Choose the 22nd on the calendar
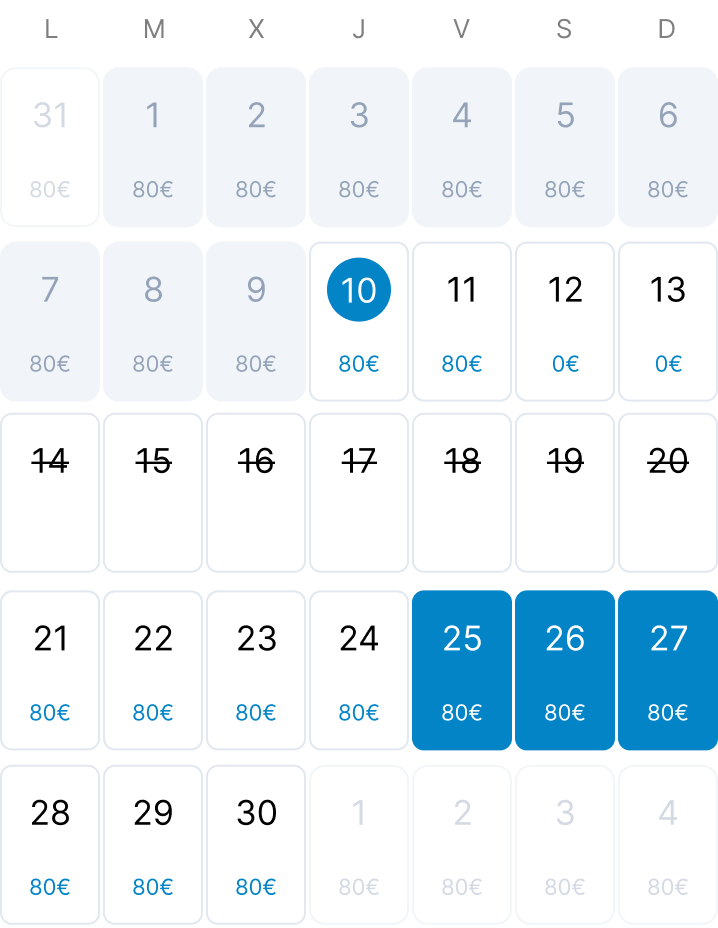The image size is (718, 928). [x=153, y=670]
